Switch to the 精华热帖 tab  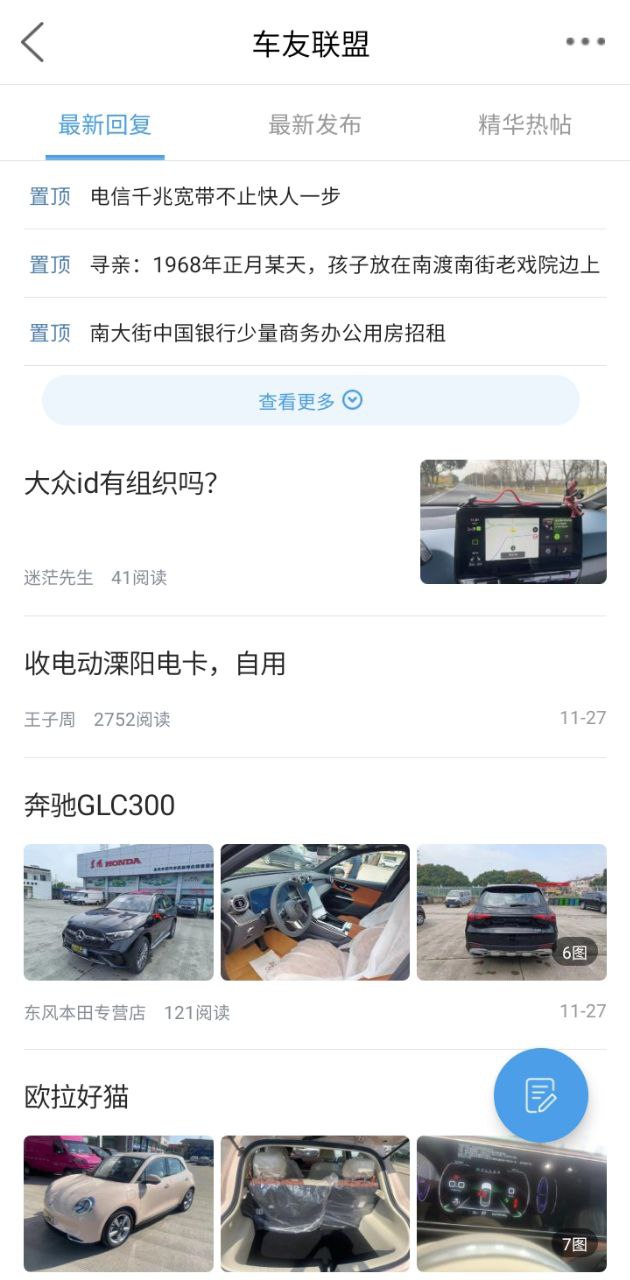click(x=525, y=125)
